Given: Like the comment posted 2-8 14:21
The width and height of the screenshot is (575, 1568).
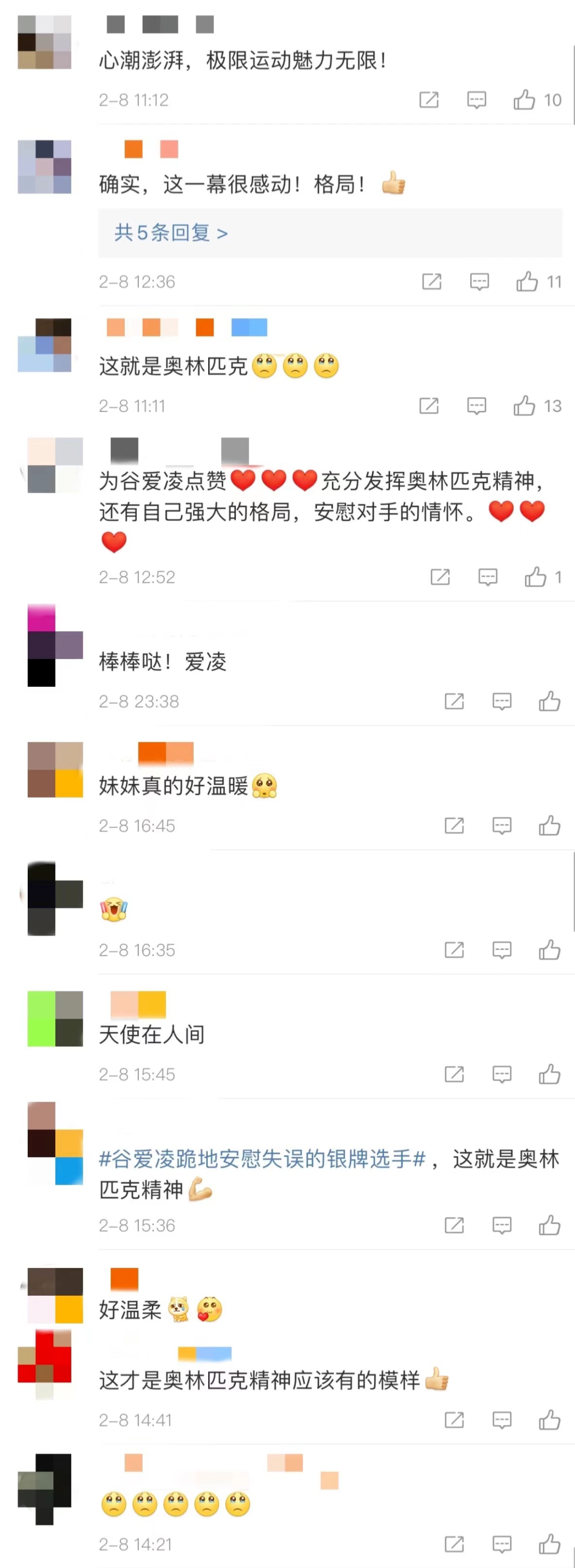Looking at the screenshot, I should click(x=549, y=1544).
